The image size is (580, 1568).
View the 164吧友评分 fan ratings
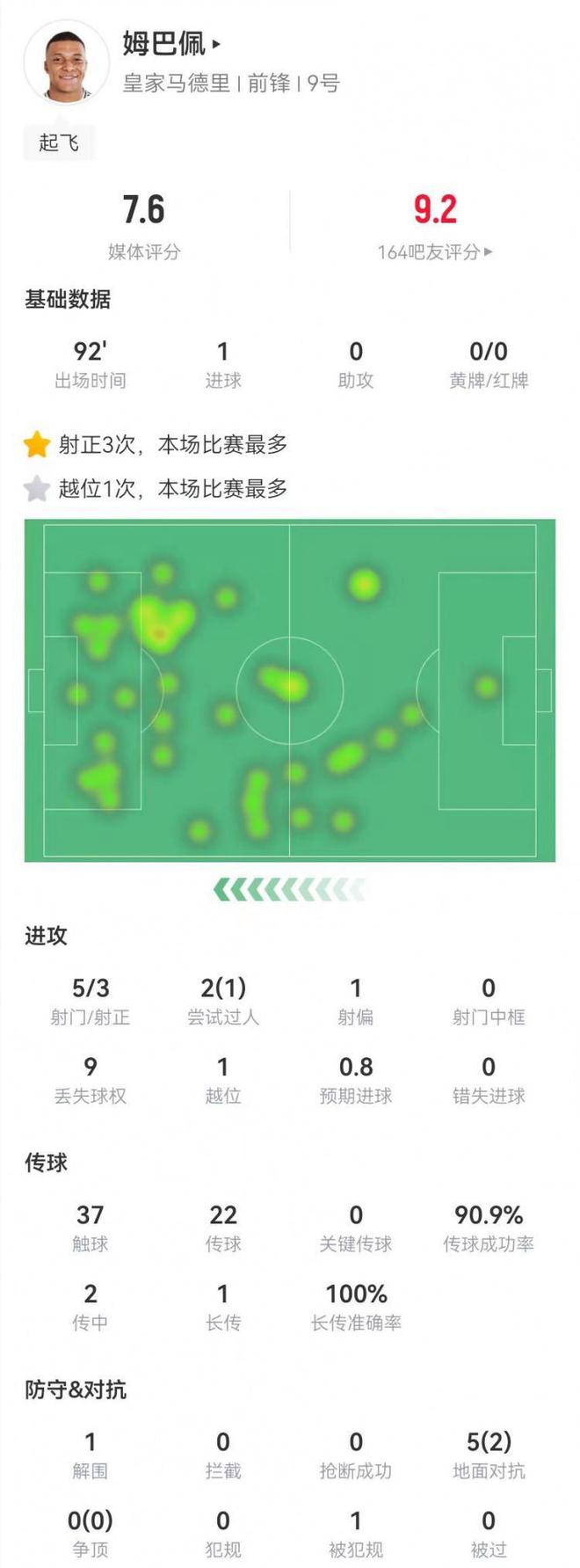click(x=434, y=252)
